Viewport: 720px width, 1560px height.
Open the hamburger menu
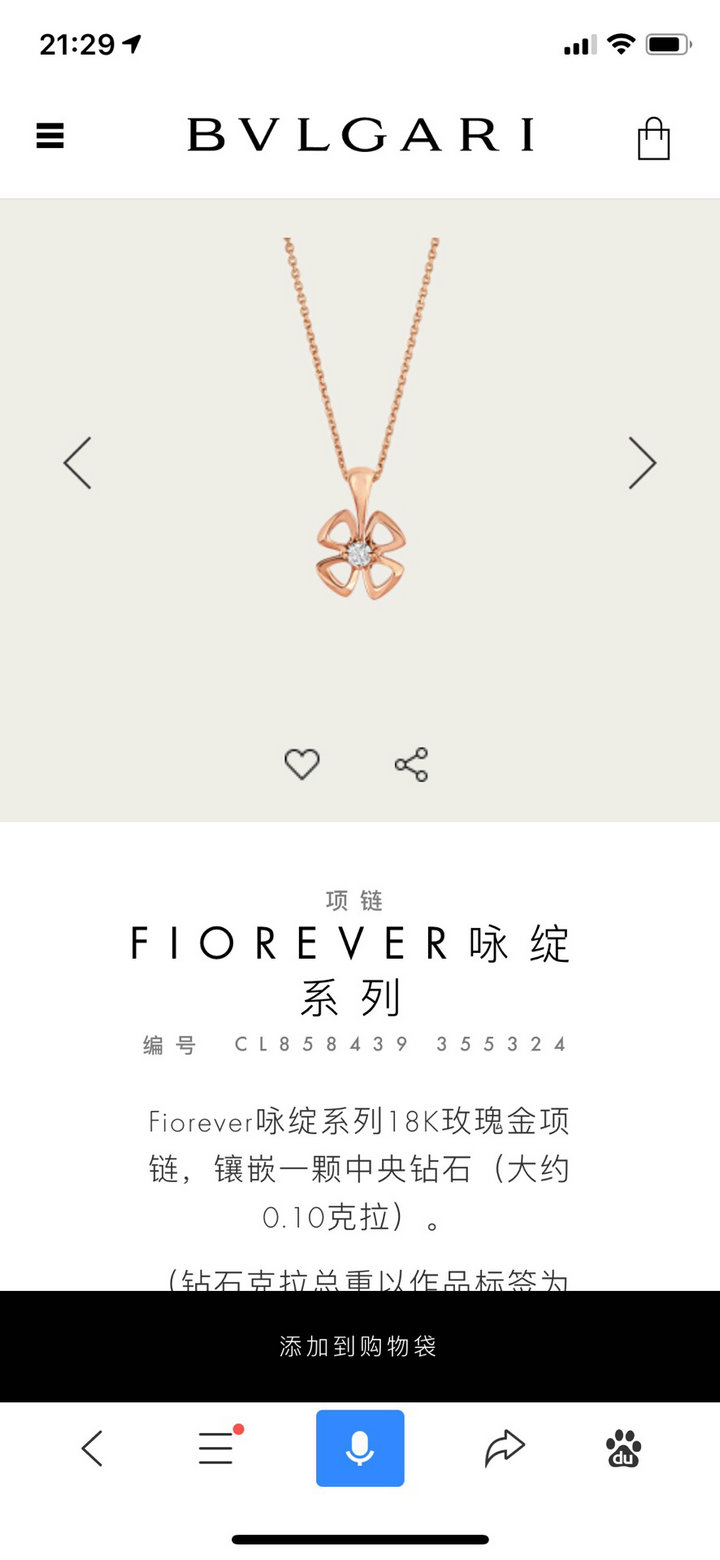pos(50,136)
